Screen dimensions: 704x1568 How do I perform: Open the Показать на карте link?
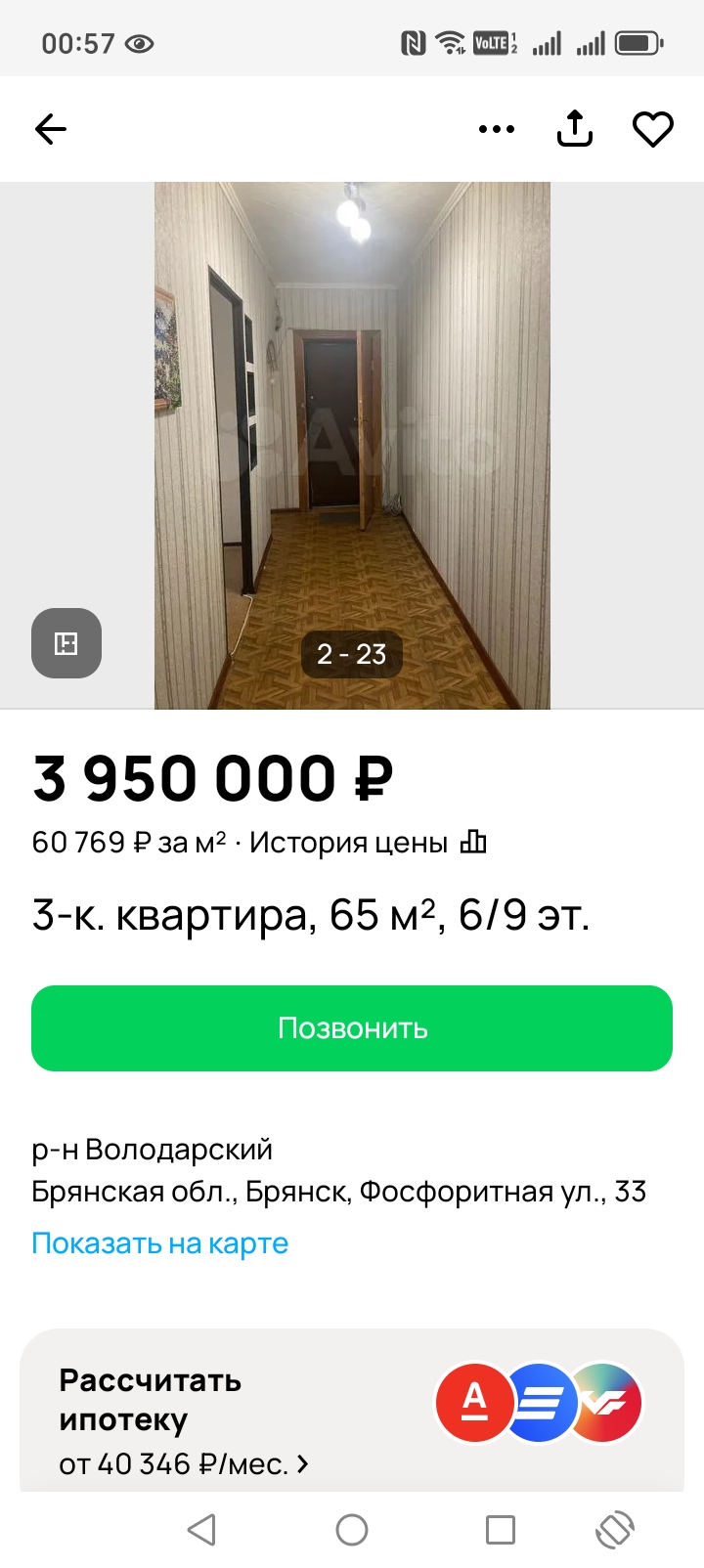(160, 1243)
